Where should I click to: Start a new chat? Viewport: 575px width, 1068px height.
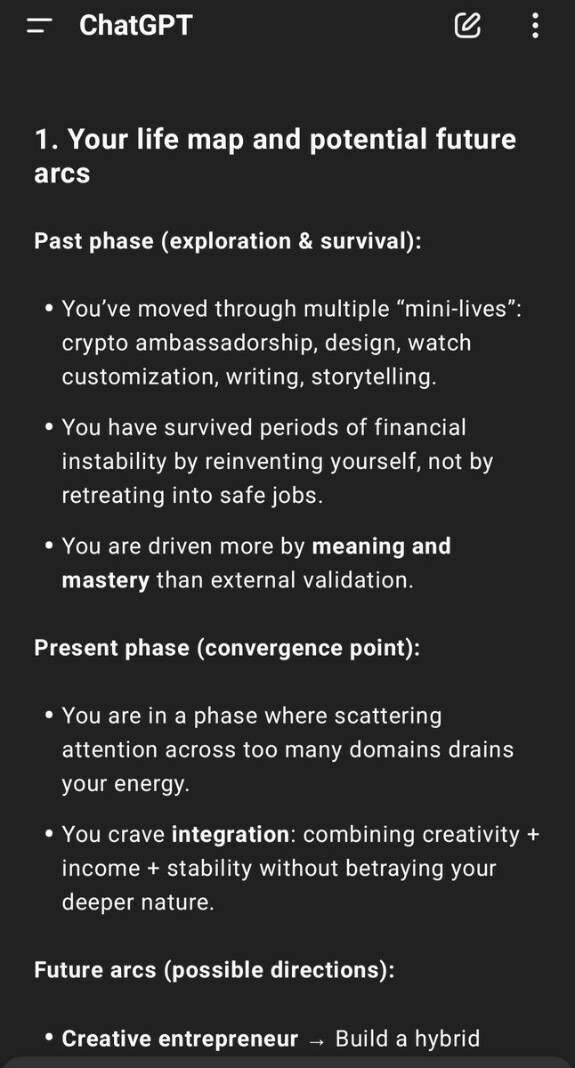pos(467,26)
